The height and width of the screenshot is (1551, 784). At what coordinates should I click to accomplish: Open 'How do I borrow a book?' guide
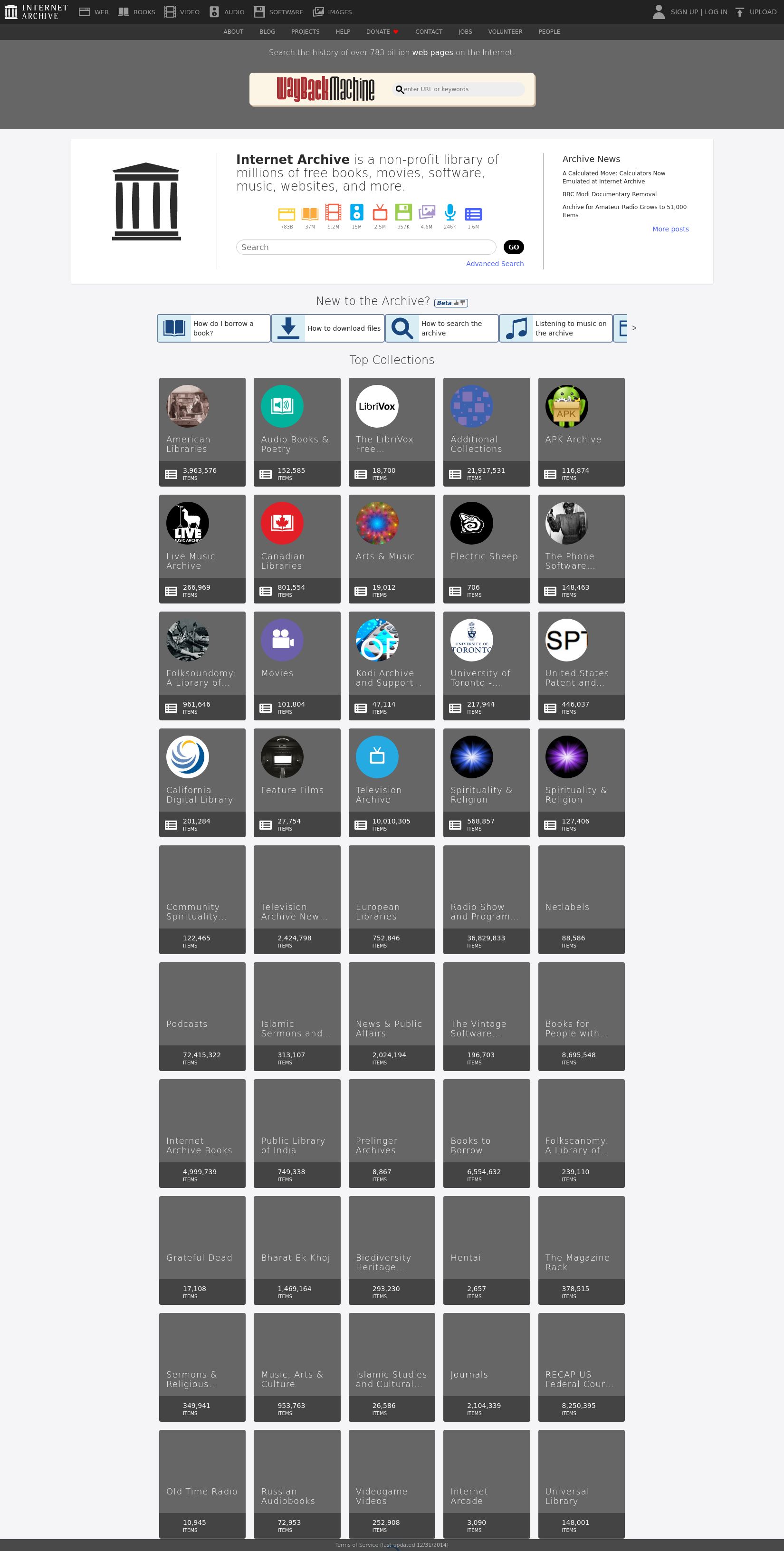pyautogui.click(x=213, y=328)
